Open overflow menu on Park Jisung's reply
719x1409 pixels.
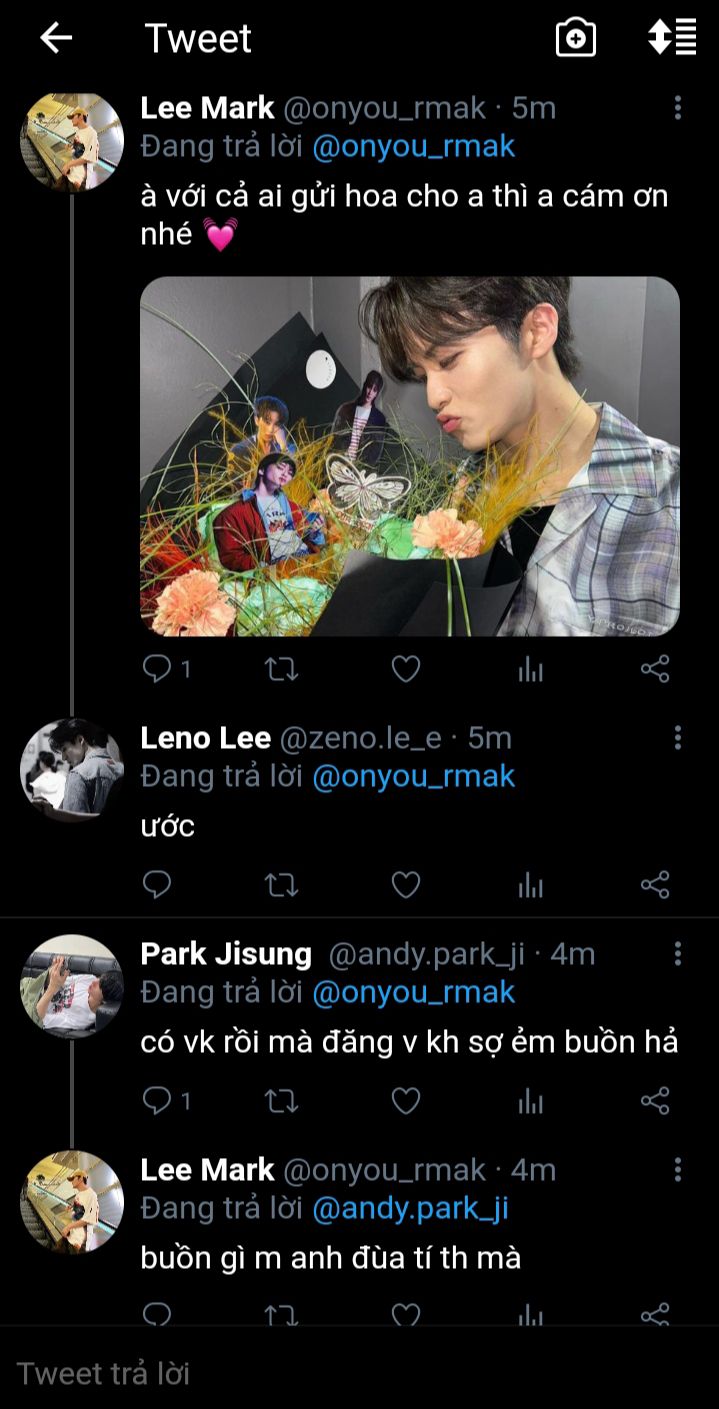click(x=678, y=953)
